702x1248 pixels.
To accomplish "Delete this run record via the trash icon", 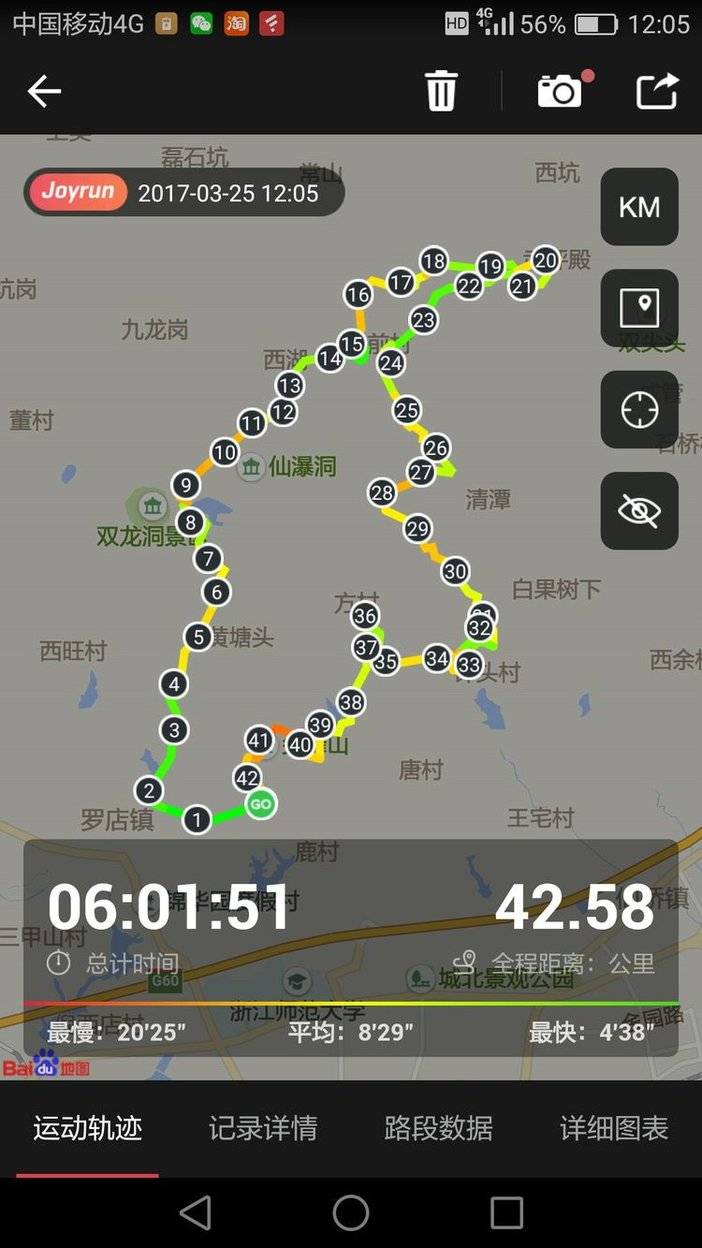I will (x=441, y=91).
